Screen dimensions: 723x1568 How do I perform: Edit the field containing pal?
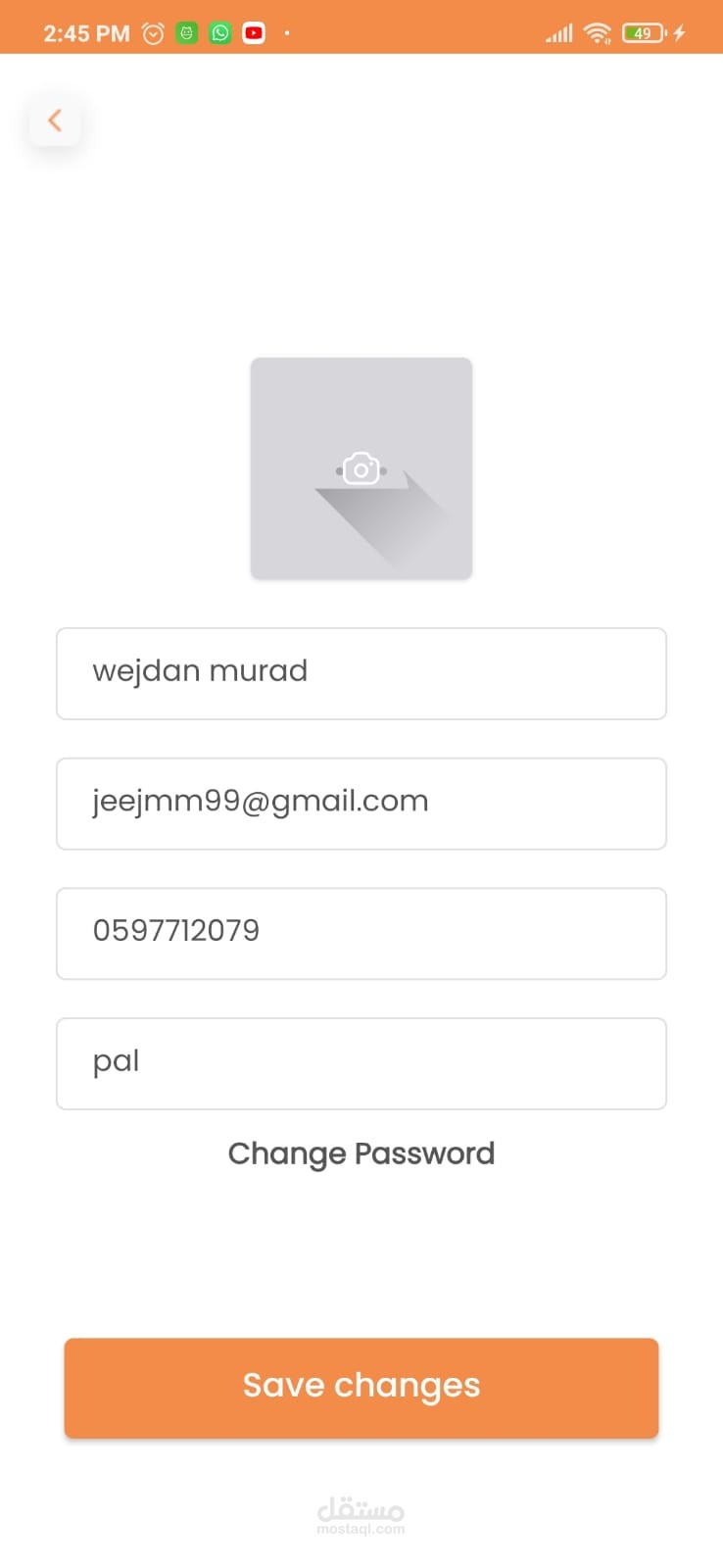click(361, 1063)
